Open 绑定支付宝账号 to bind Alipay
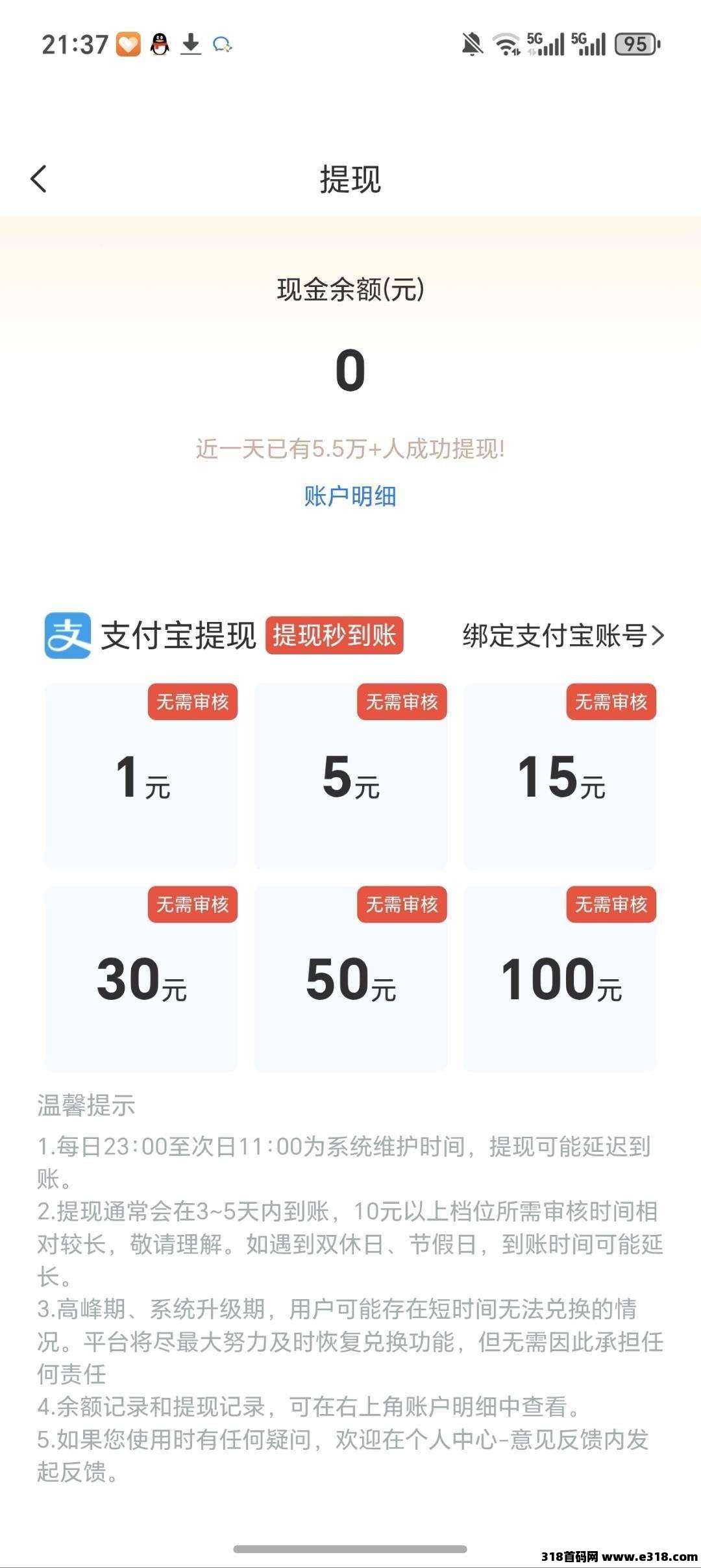 (x=563, y=636)
